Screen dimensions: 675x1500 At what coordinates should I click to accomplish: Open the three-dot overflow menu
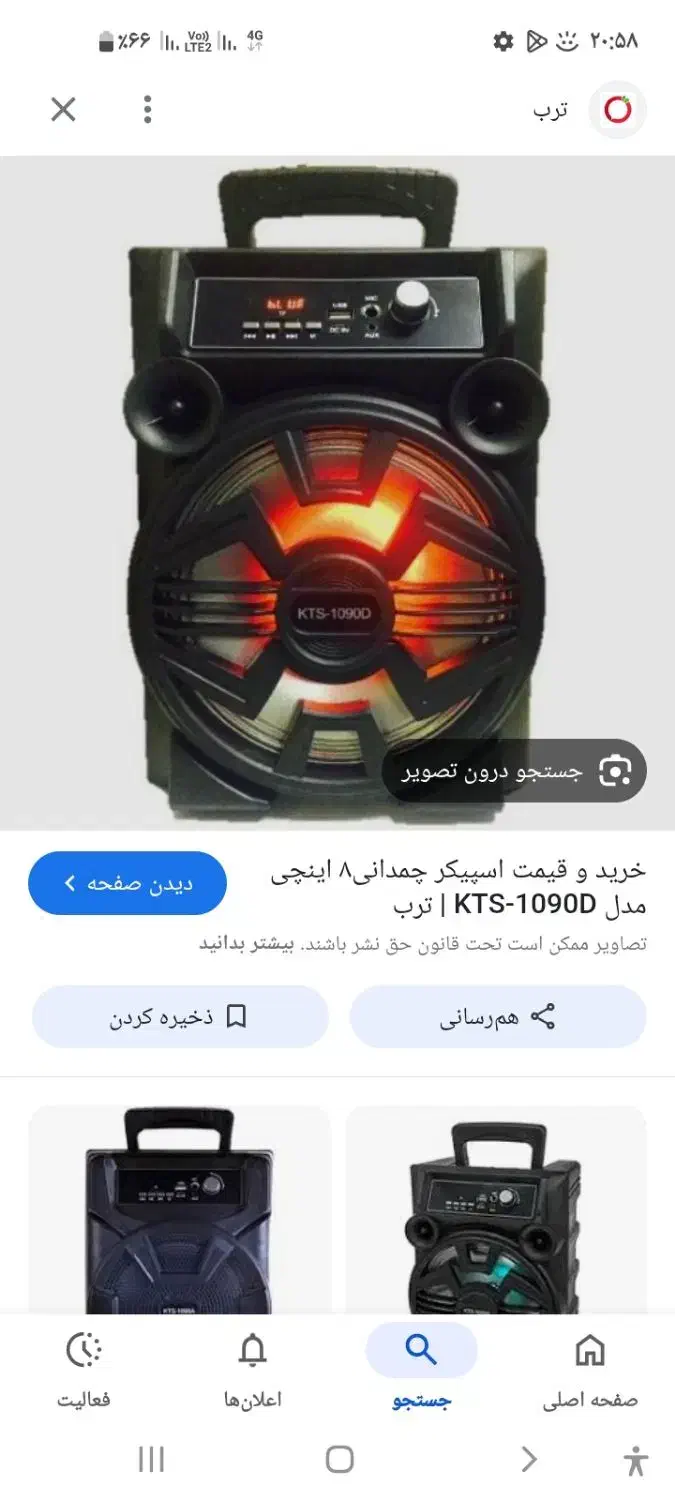147,109
